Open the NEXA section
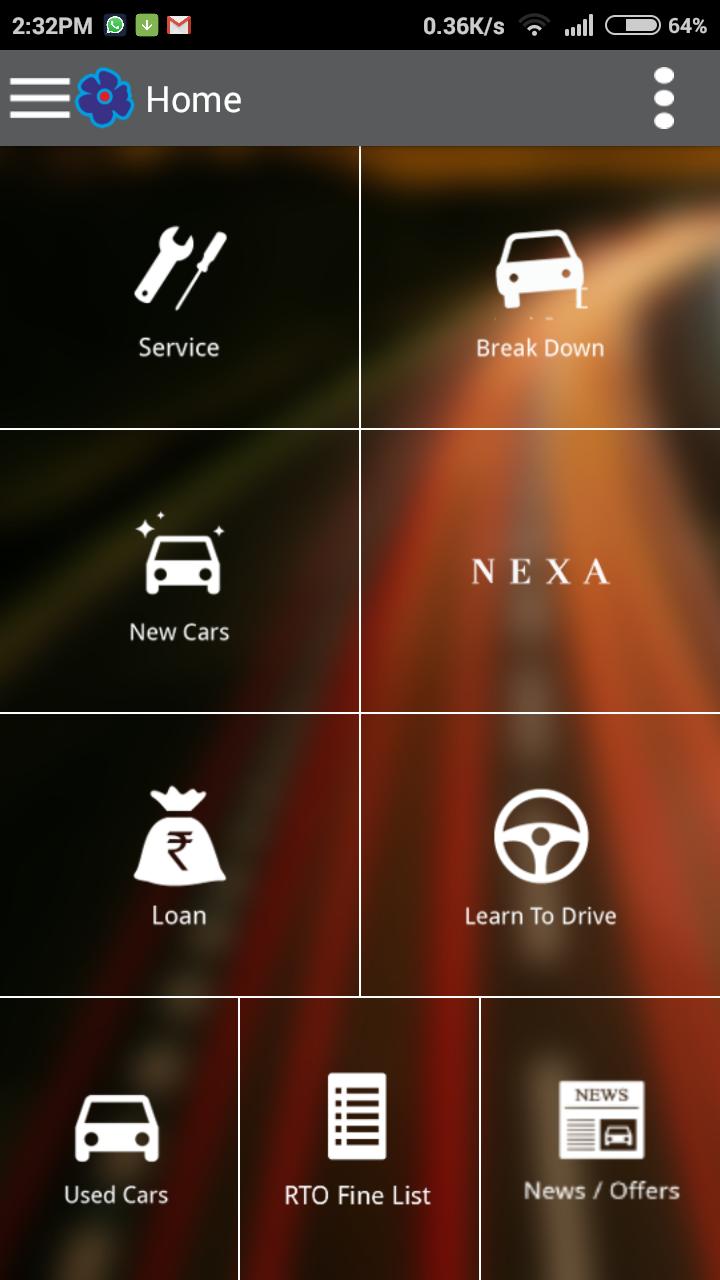720x1280 pixels. 540,572
